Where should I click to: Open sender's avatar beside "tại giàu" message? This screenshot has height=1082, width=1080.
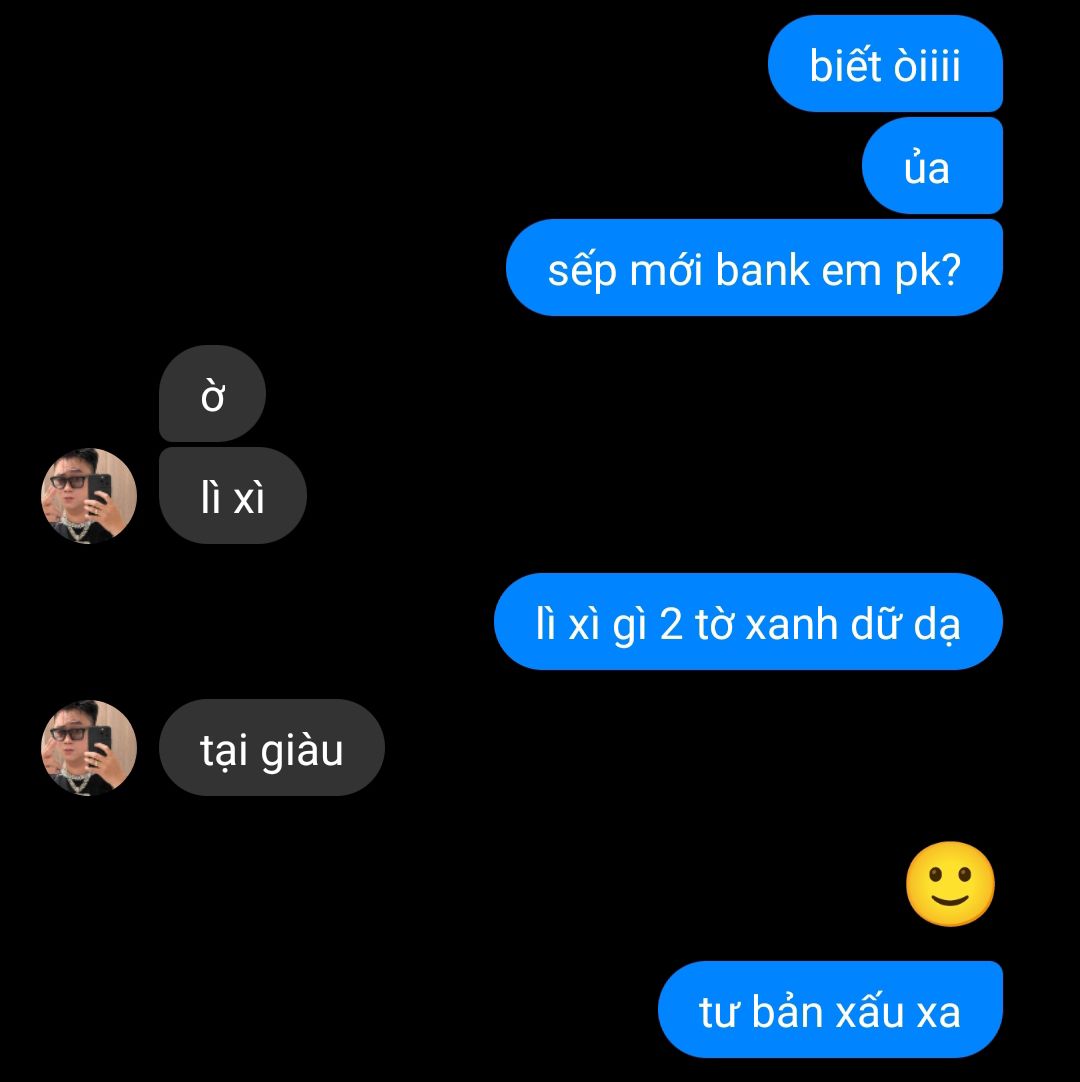(88, 748)
